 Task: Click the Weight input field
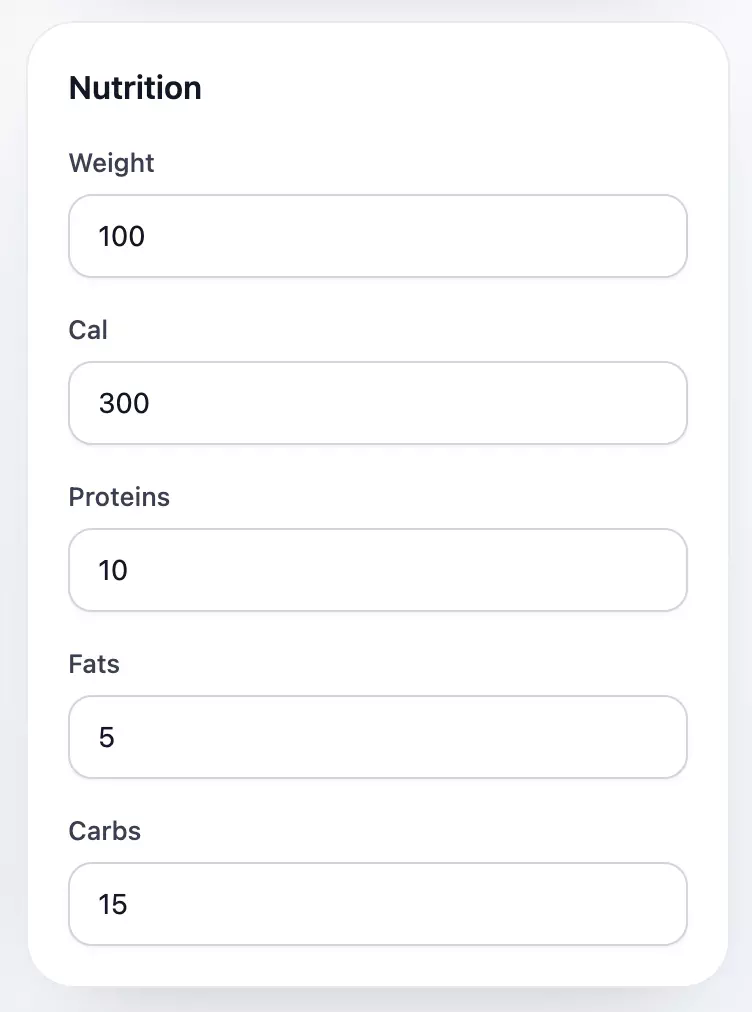pos(378,236)
